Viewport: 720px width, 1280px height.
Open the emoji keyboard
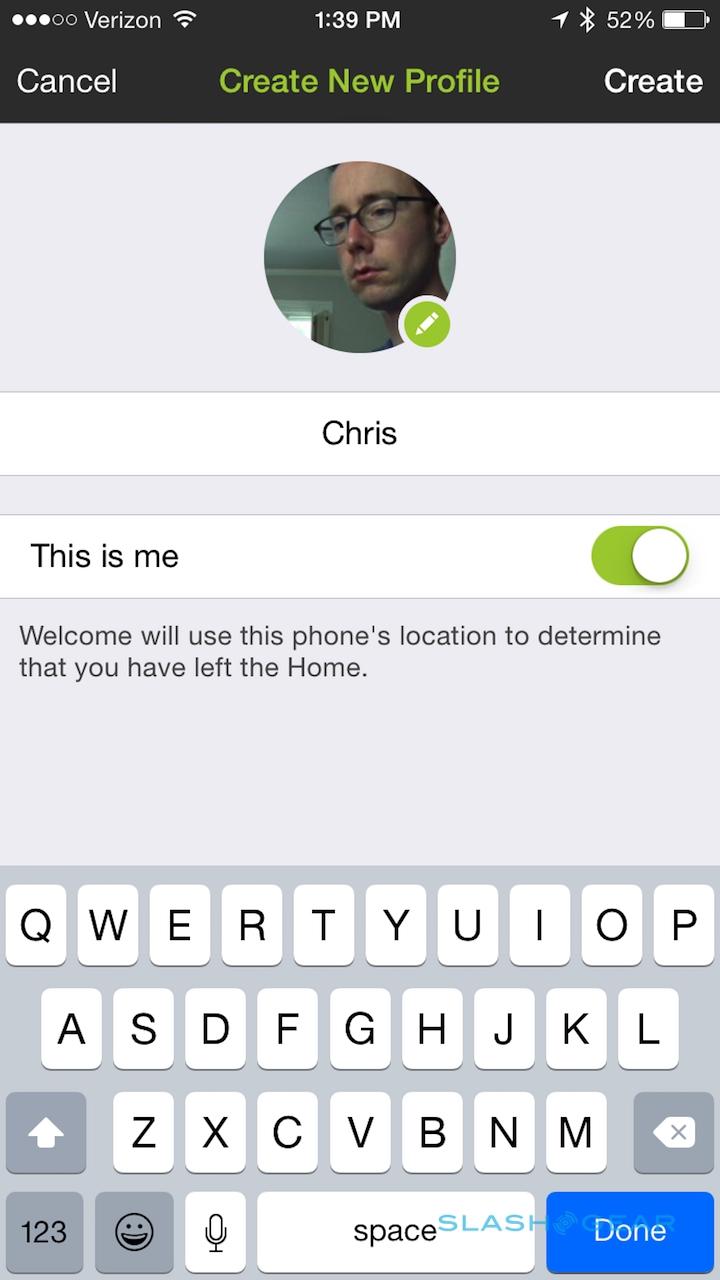pos(134,1231)
